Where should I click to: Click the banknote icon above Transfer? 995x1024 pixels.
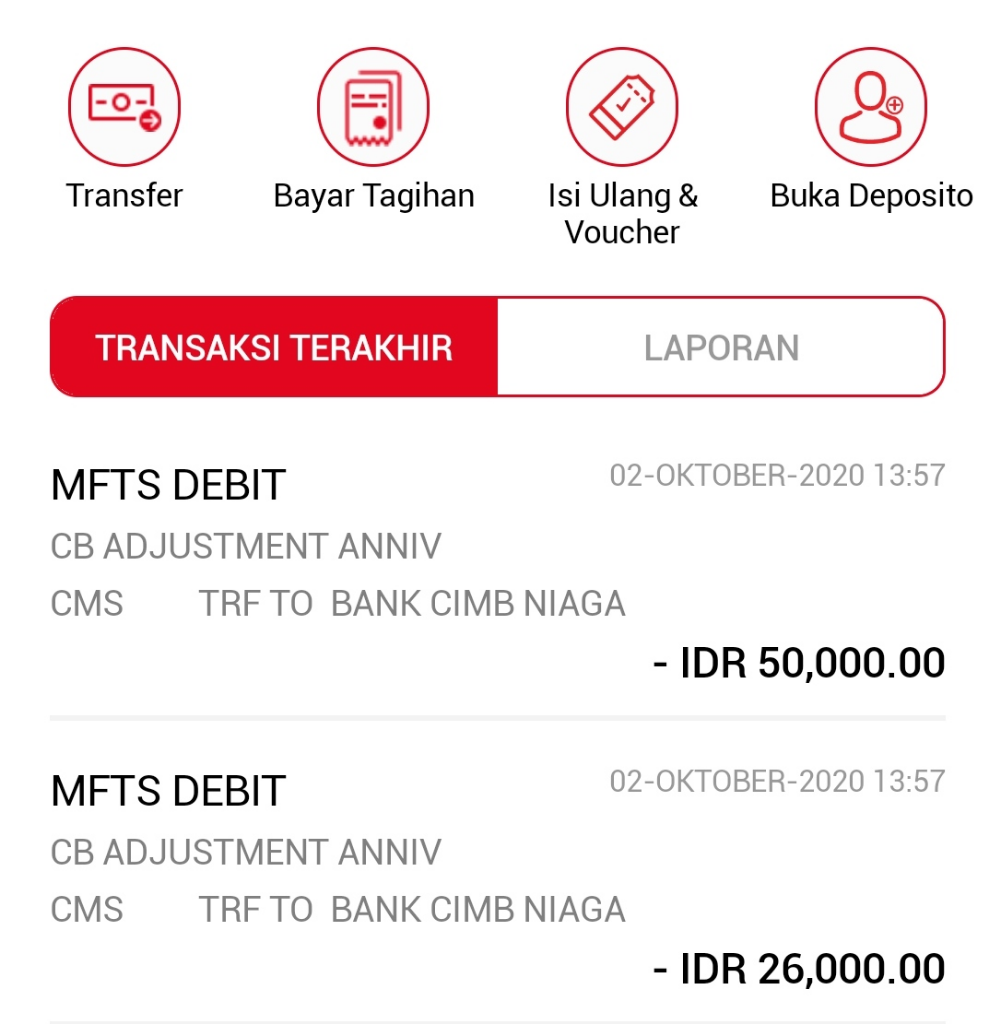pyautogui.click(x=124, y=105)
